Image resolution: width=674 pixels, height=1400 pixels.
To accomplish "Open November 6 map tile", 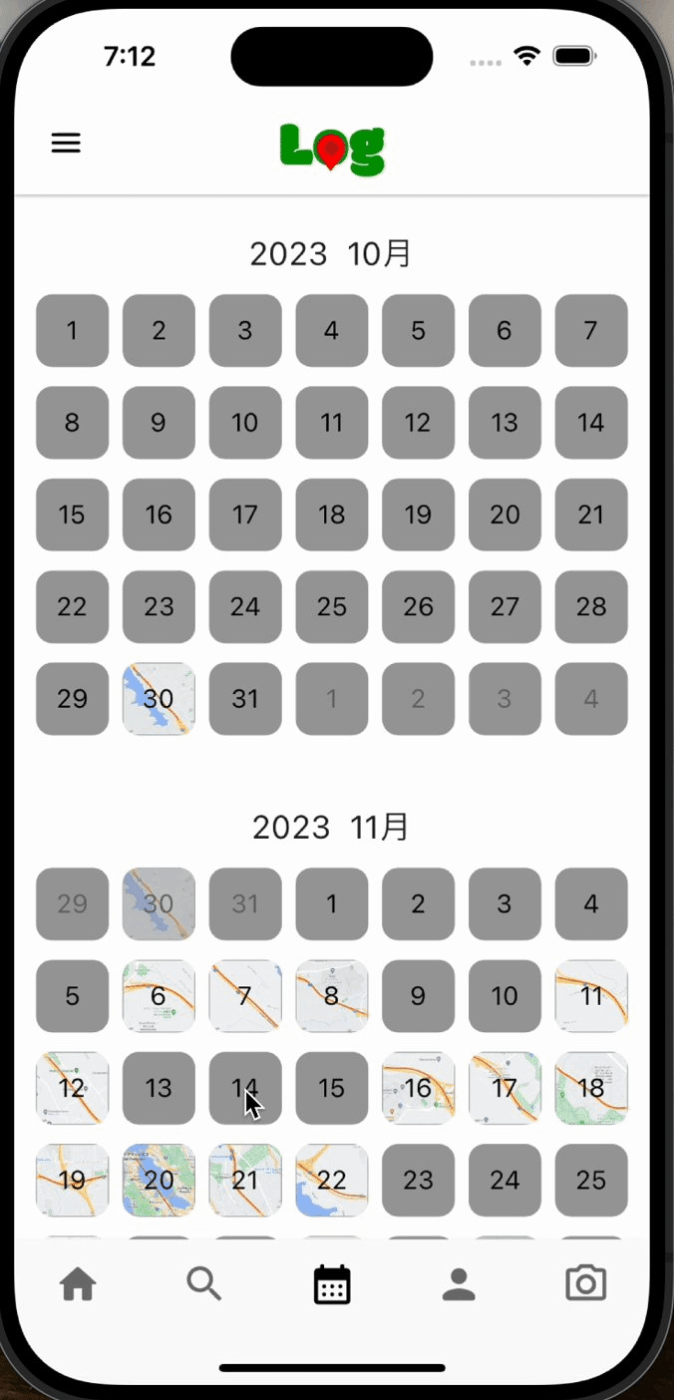I will coord(159,996).
